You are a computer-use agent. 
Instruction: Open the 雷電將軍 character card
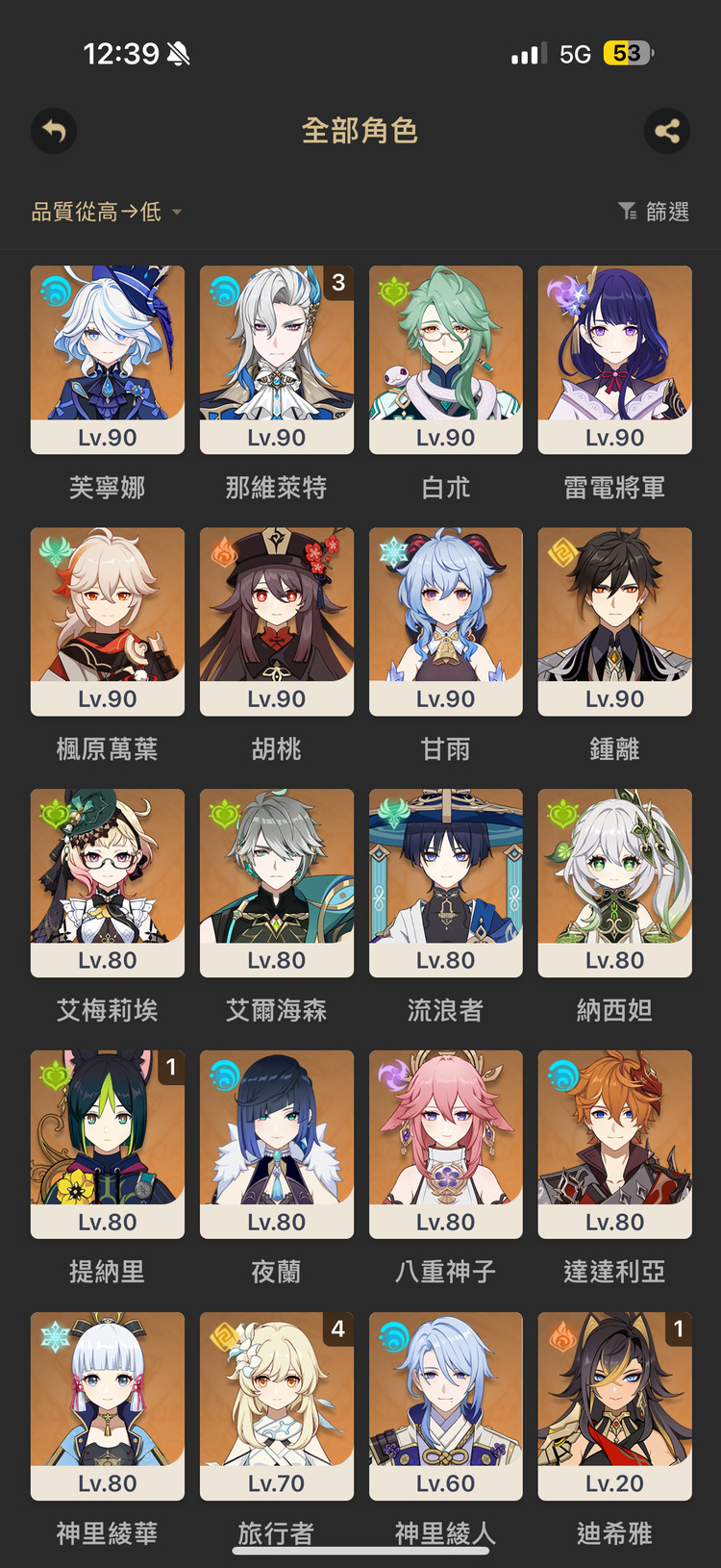tap(615, 359)
